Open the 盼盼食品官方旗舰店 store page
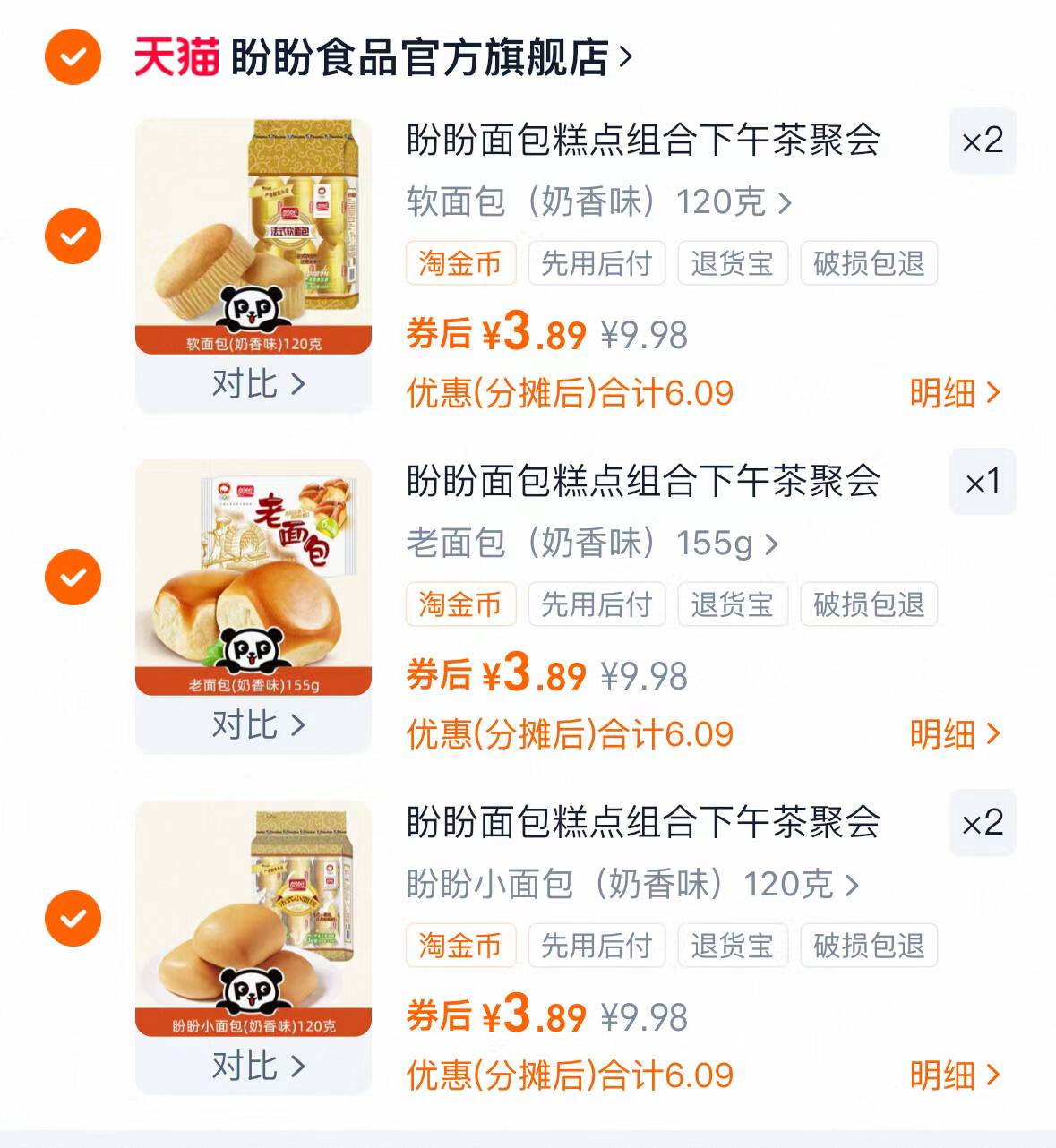 coord(421,56)
